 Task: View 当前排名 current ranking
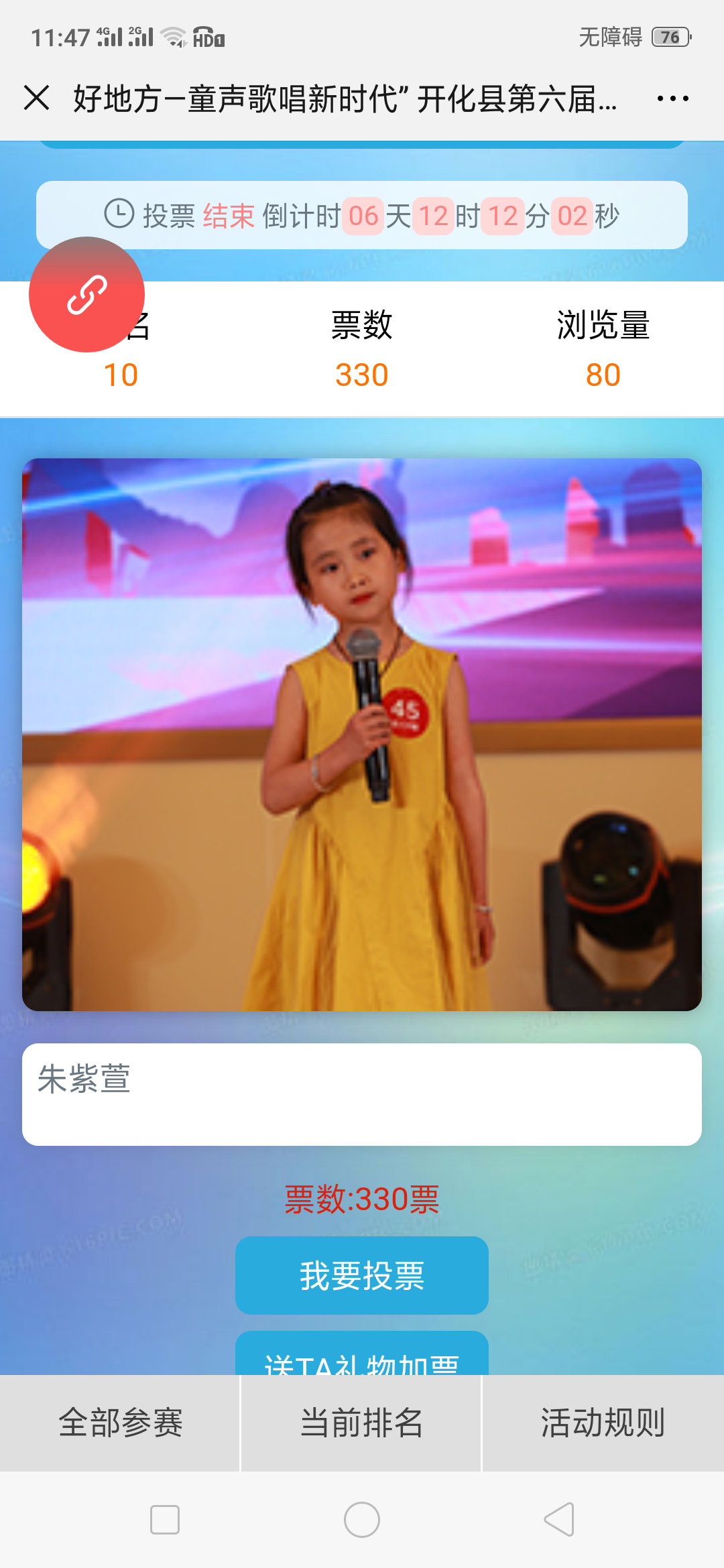[362, 1423]
